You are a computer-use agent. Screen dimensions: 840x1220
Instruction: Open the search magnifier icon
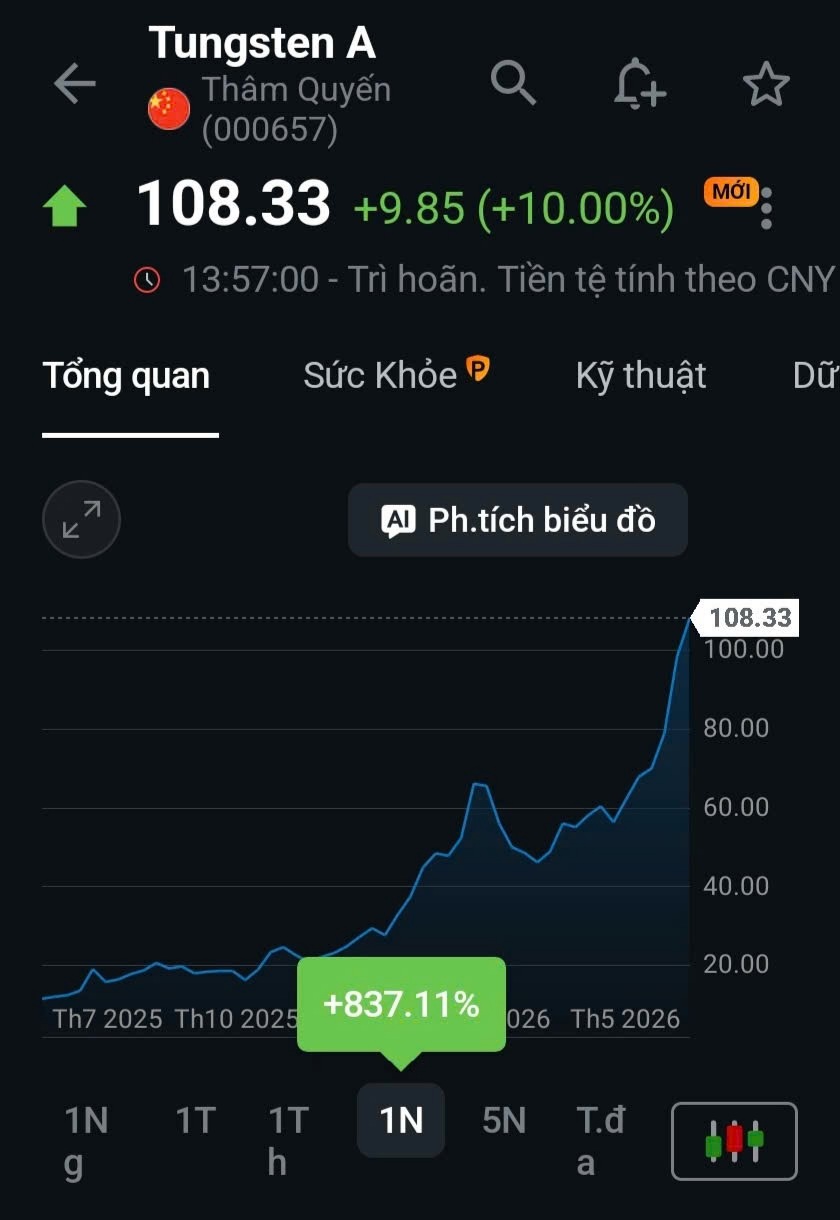(x=514, y=82)
